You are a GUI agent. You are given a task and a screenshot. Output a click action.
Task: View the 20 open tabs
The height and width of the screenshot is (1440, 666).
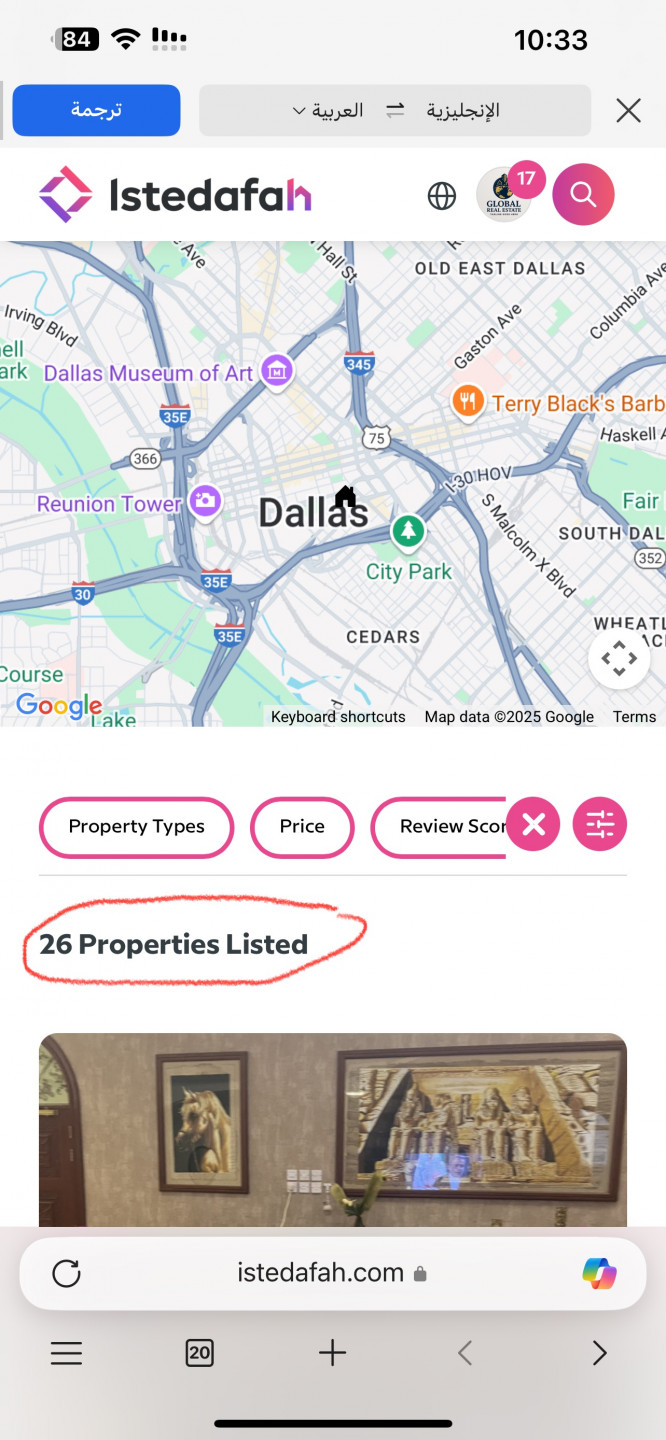[199, 1353]
